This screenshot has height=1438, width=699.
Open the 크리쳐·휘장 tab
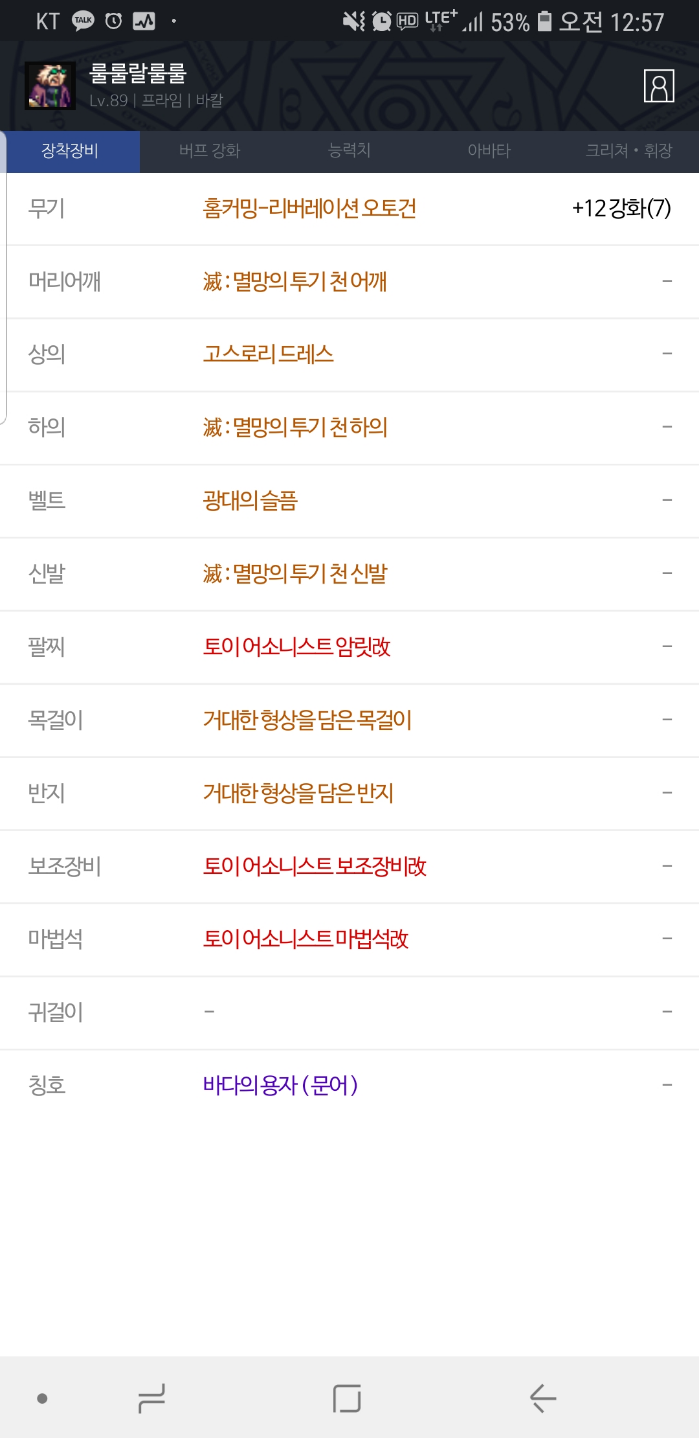[x=628, y=151]
